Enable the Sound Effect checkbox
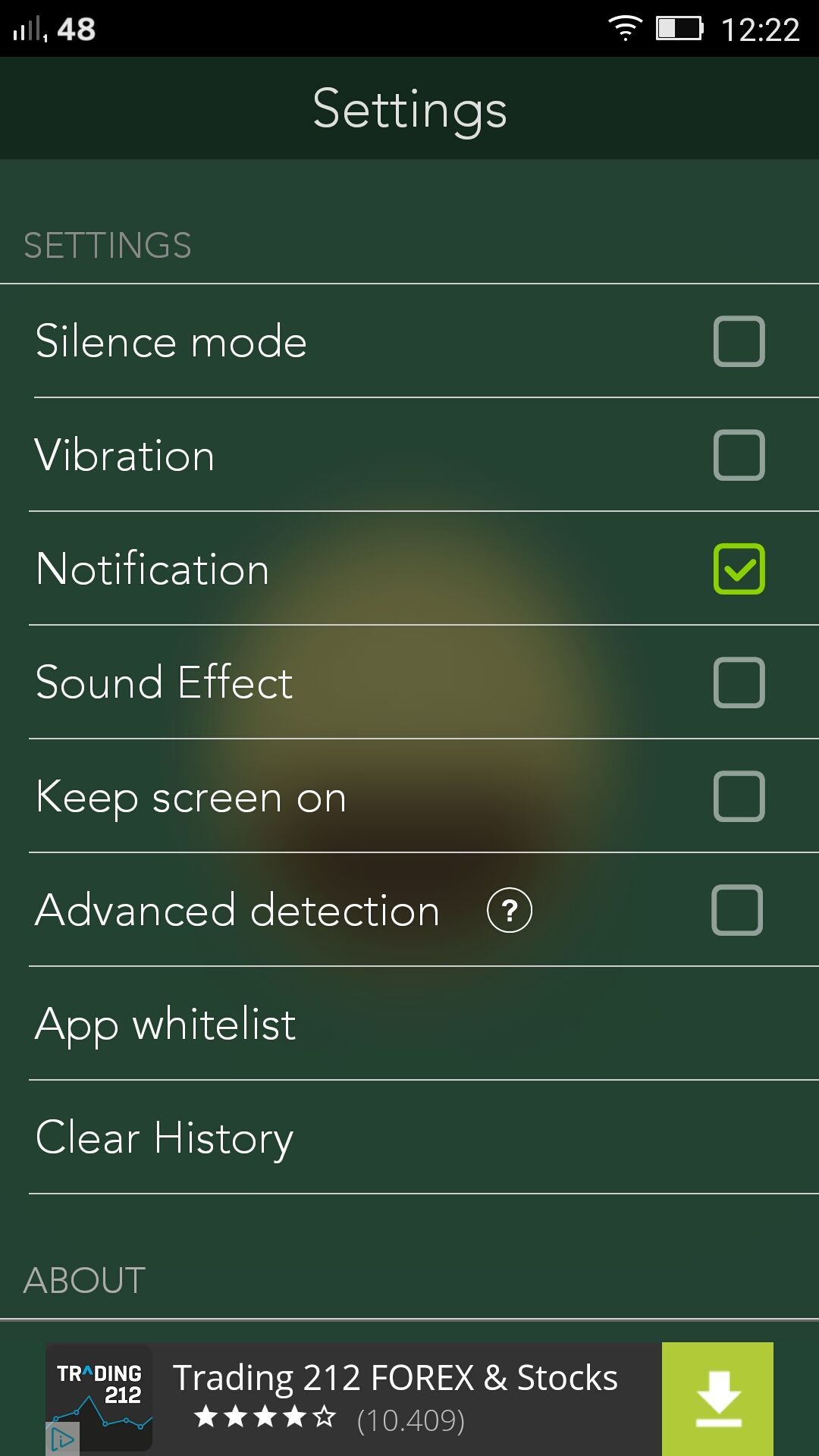Screen dimensions: 819x1456 point(739,682)
